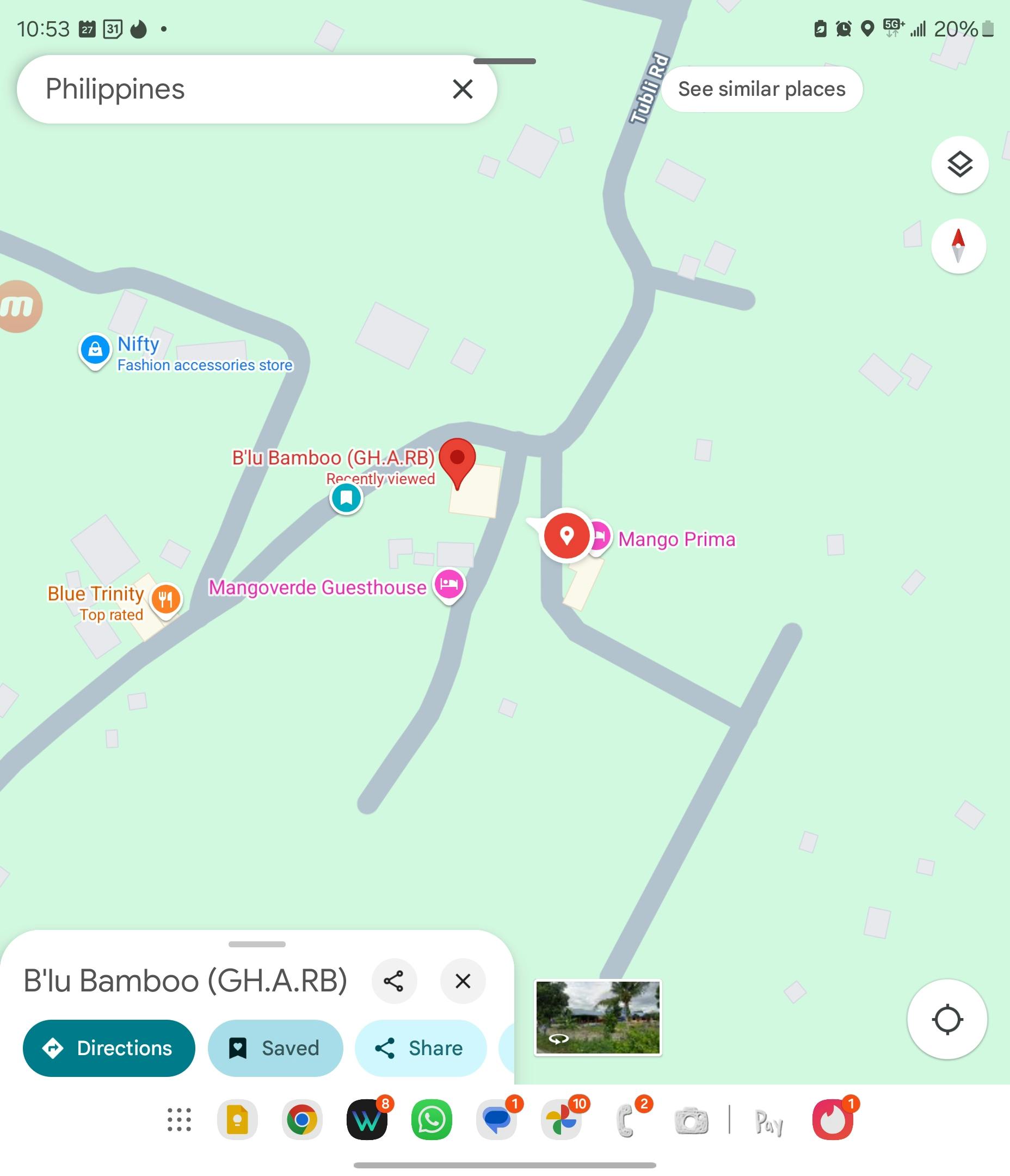Select the Blue Trinity restaurant pin

[x=165, y=598]
